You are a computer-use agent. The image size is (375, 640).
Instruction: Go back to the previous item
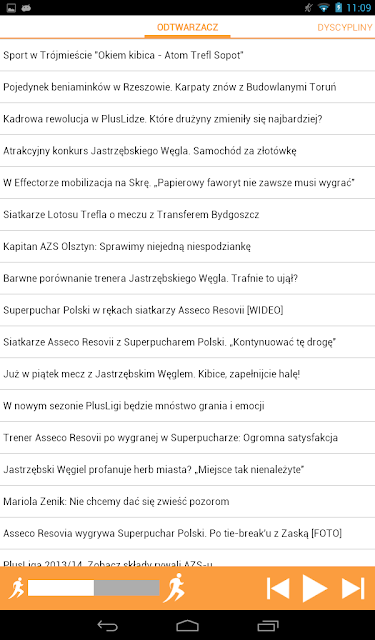point(278,588)
